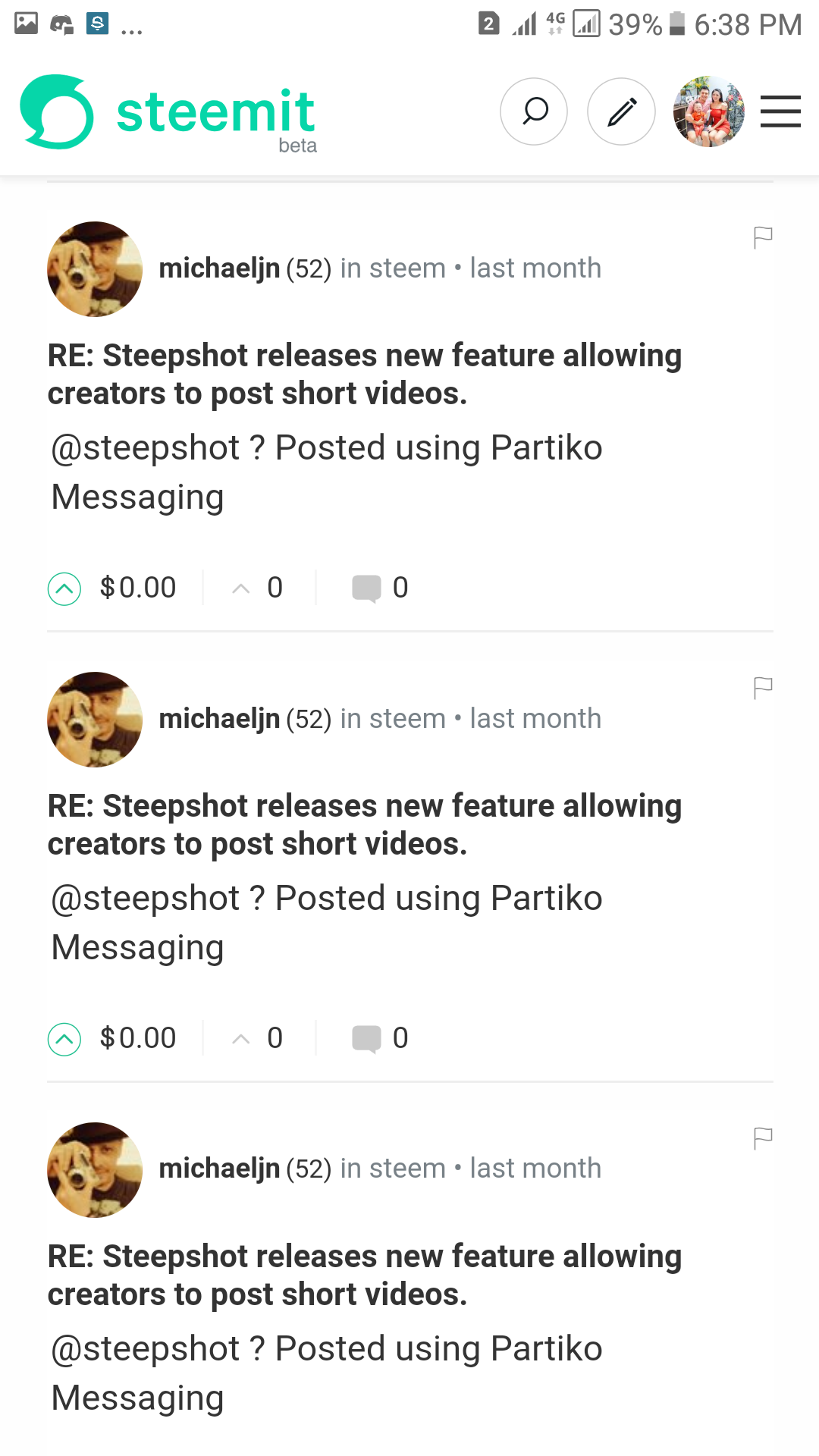Flag the first michaeljn reply
Viewport: 819px width, 1456px height.
[x=763, y=237]
